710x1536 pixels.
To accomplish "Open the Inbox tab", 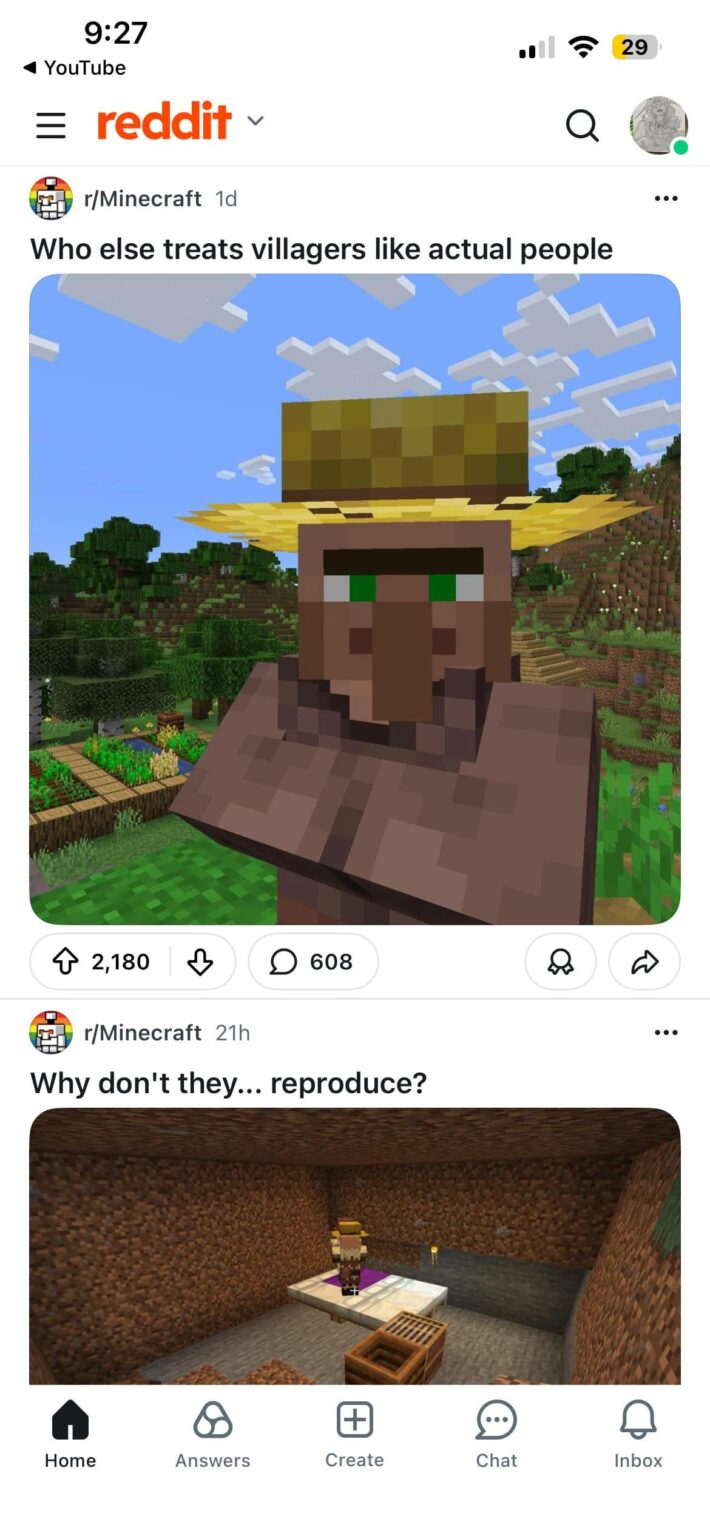I will (x=638, y=1433).
